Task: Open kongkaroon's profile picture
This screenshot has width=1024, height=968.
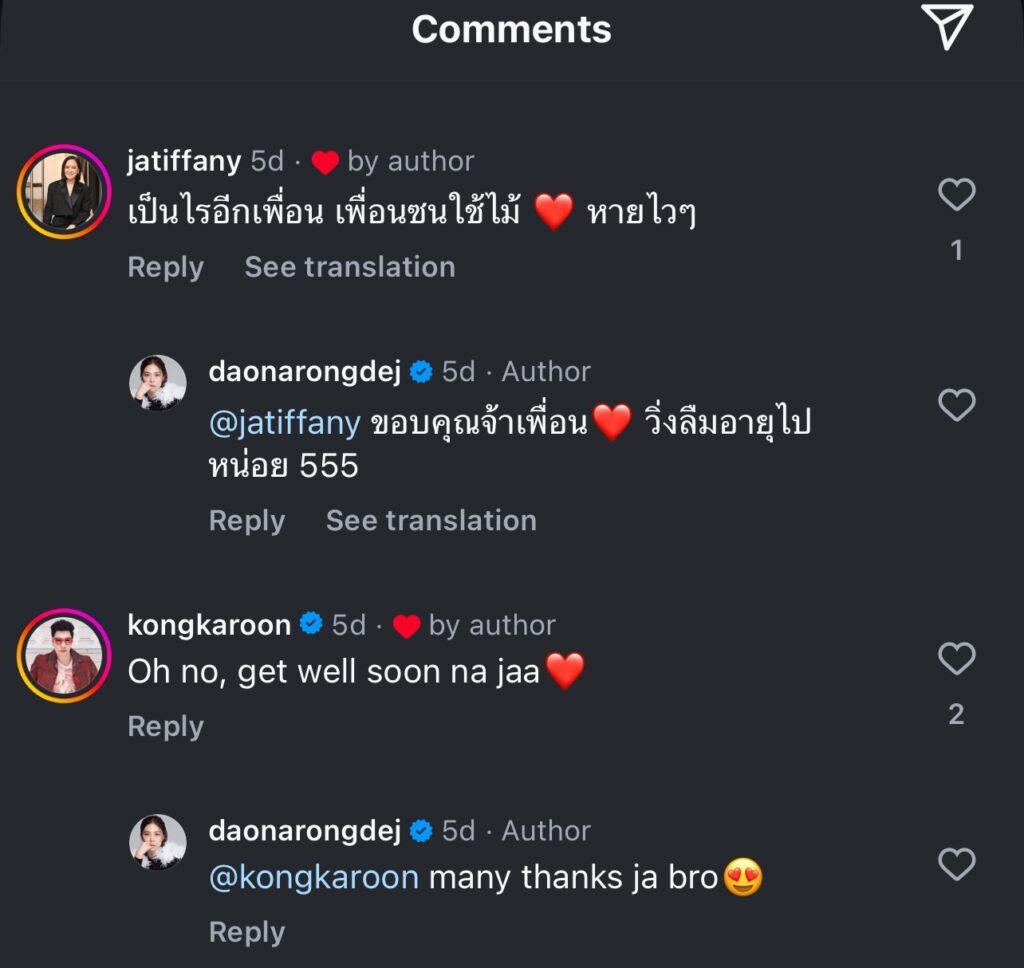Action: point(64,655)
